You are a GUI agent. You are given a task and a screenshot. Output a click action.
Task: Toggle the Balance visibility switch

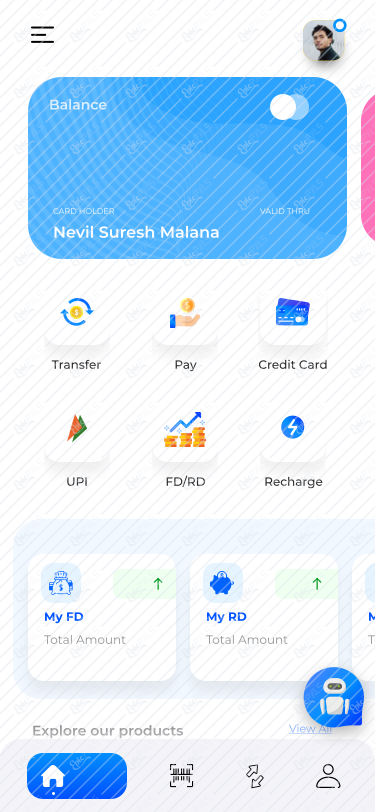coord(290,107)
